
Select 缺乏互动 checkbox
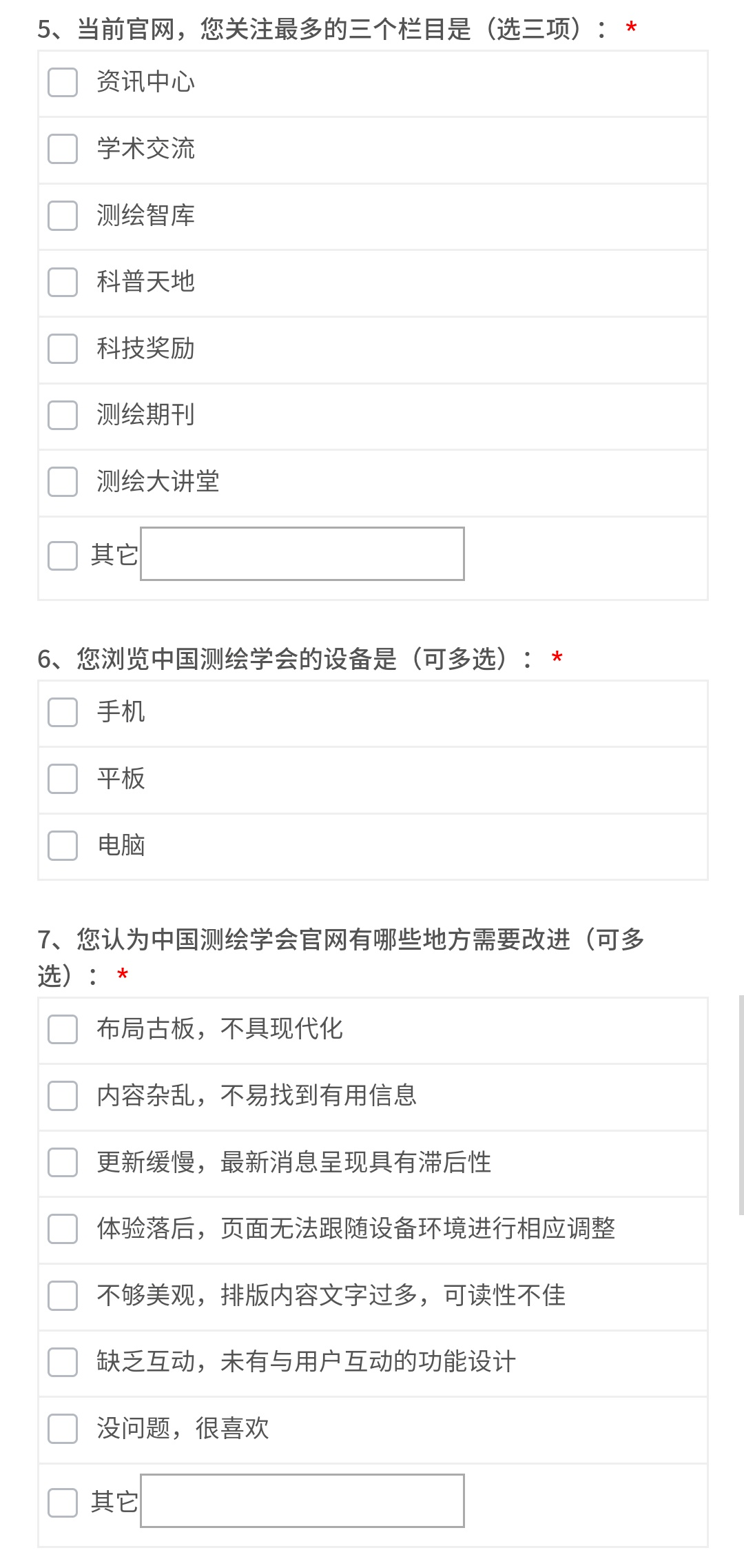[x=63, y=1362]
